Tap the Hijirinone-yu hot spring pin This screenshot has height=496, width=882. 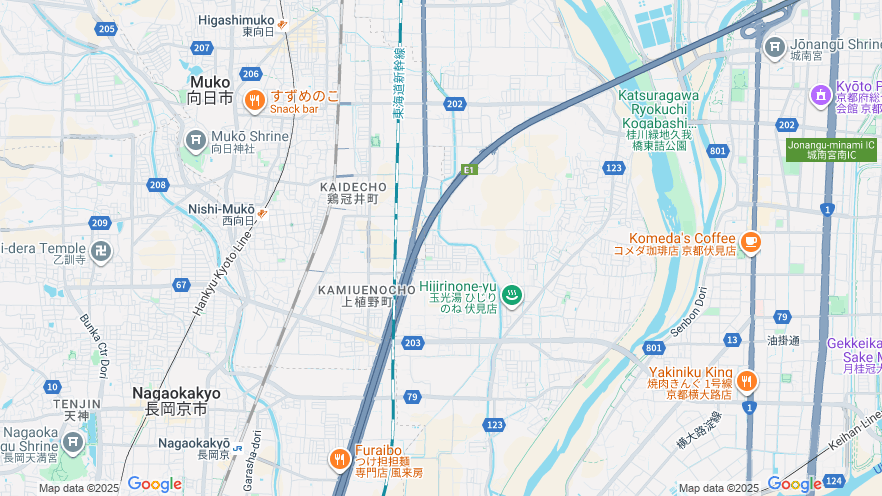click(512, 294)
